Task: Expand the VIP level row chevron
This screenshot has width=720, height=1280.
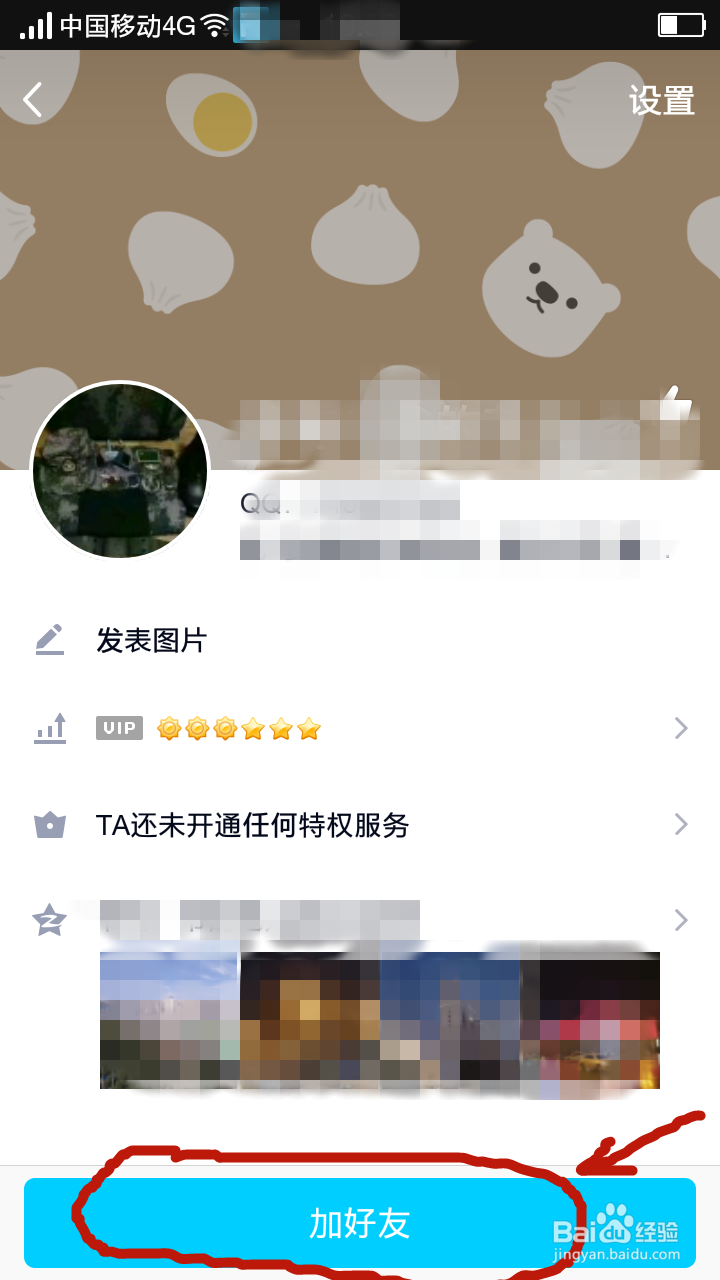Action: pos(681,728)
